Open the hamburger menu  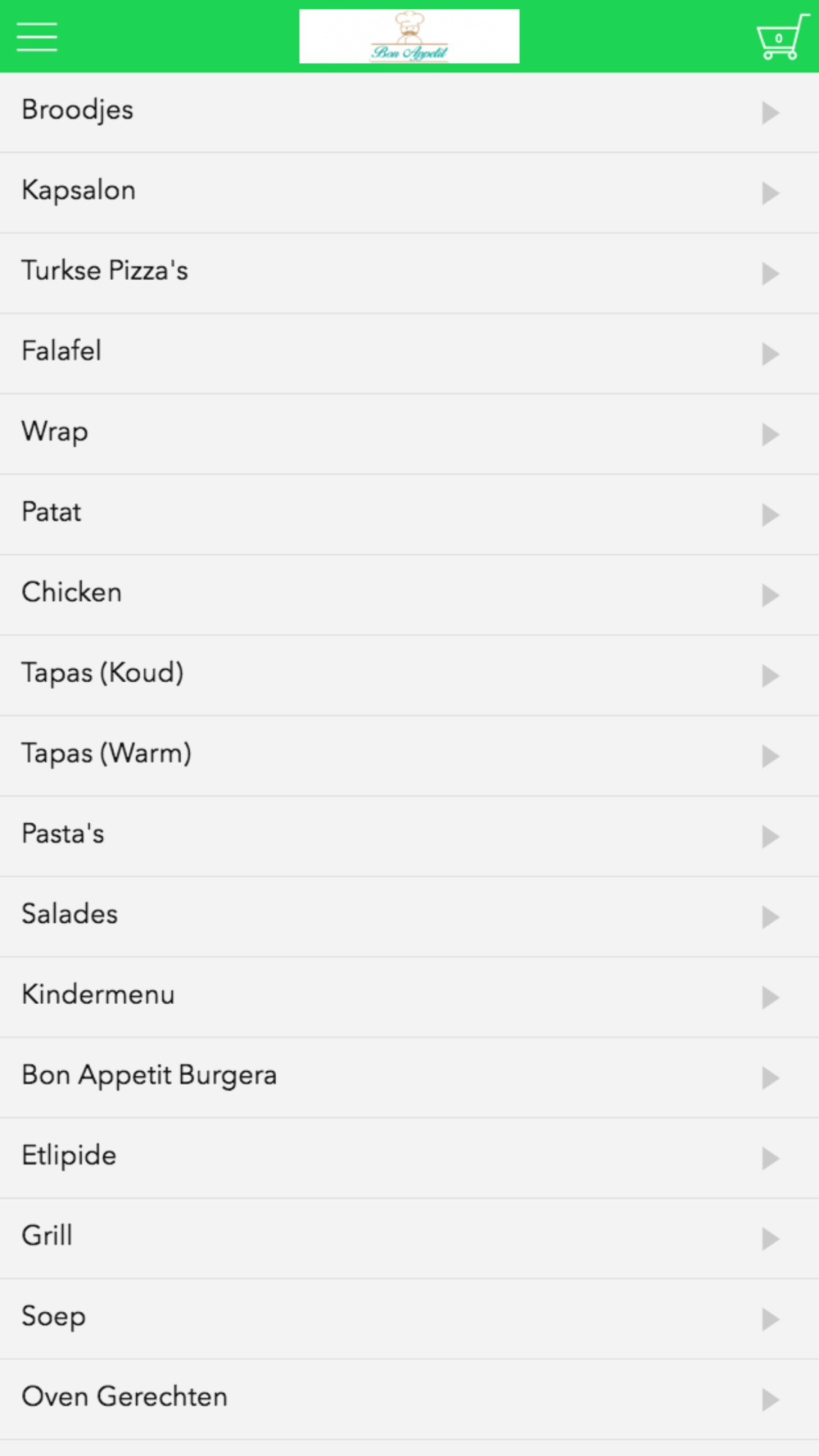click(37, 37)
